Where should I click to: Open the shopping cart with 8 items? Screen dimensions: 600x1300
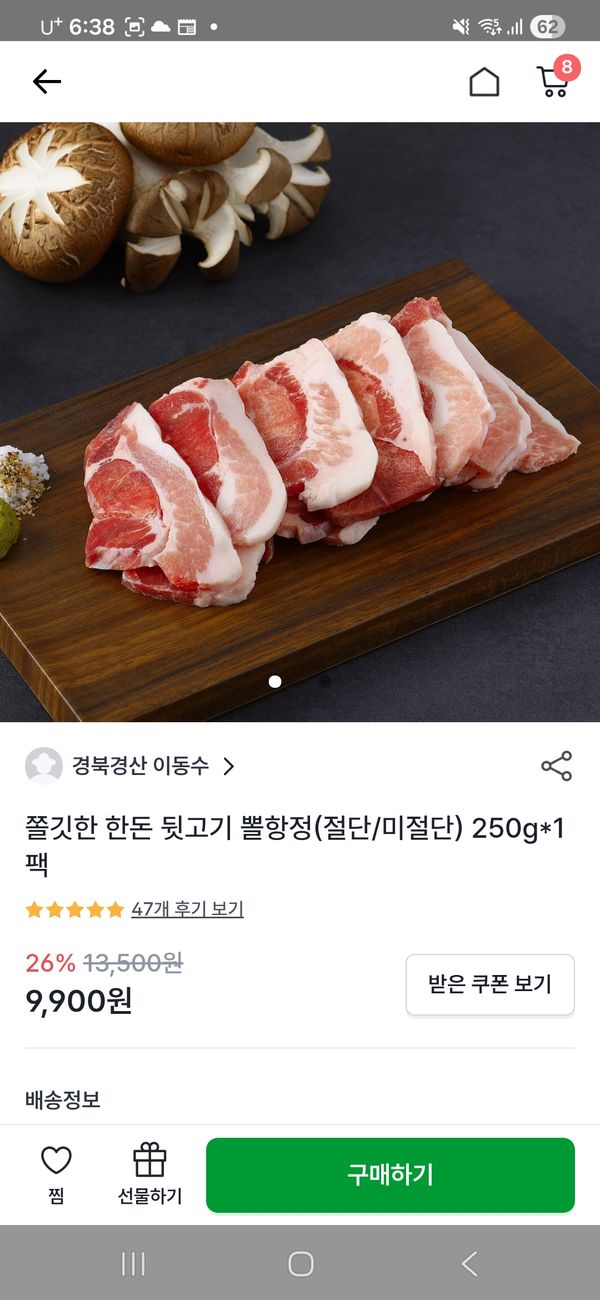553,81
